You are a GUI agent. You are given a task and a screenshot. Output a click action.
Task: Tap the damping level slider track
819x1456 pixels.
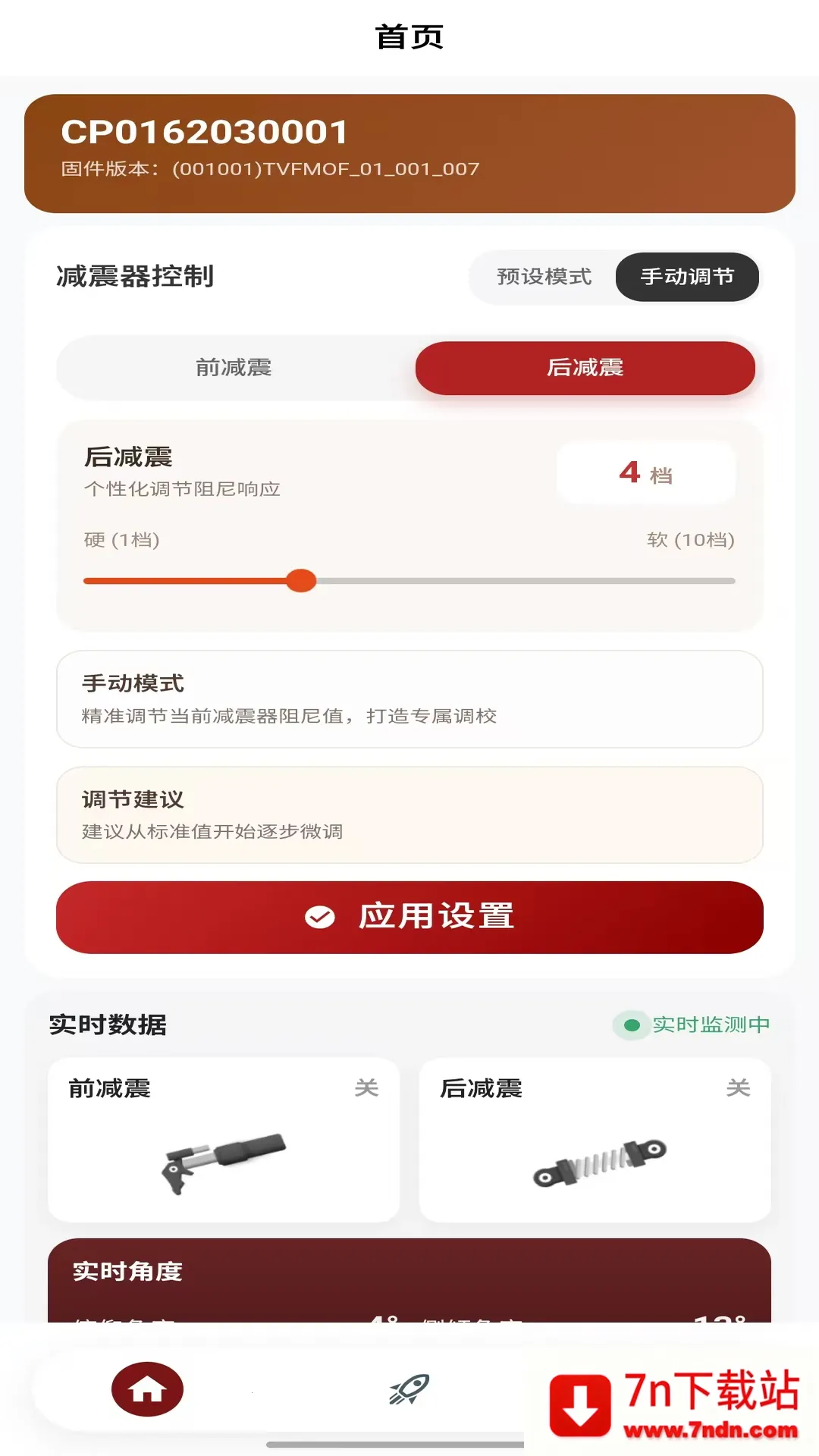pyautogui.click(x=409, y=581)
